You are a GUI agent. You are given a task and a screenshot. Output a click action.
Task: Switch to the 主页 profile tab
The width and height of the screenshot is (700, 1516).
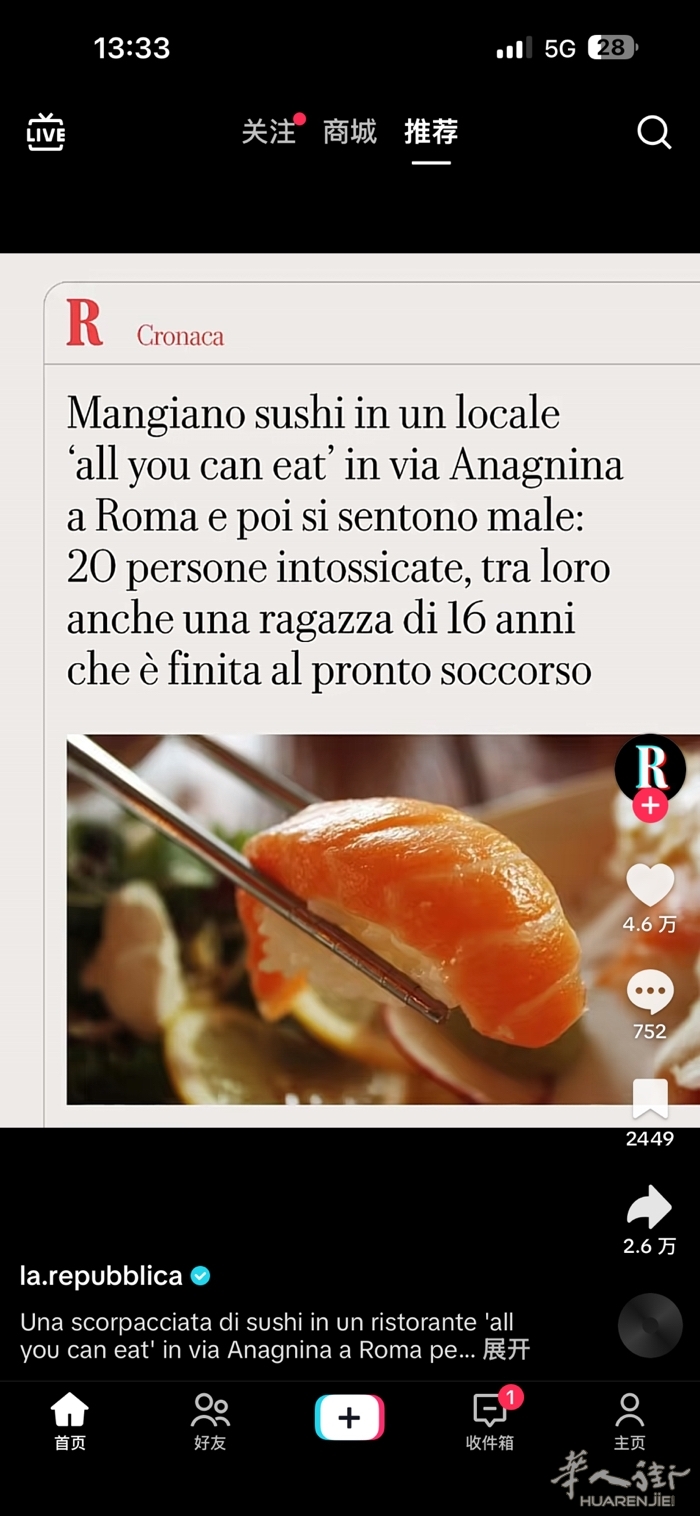click(630, 1420)
